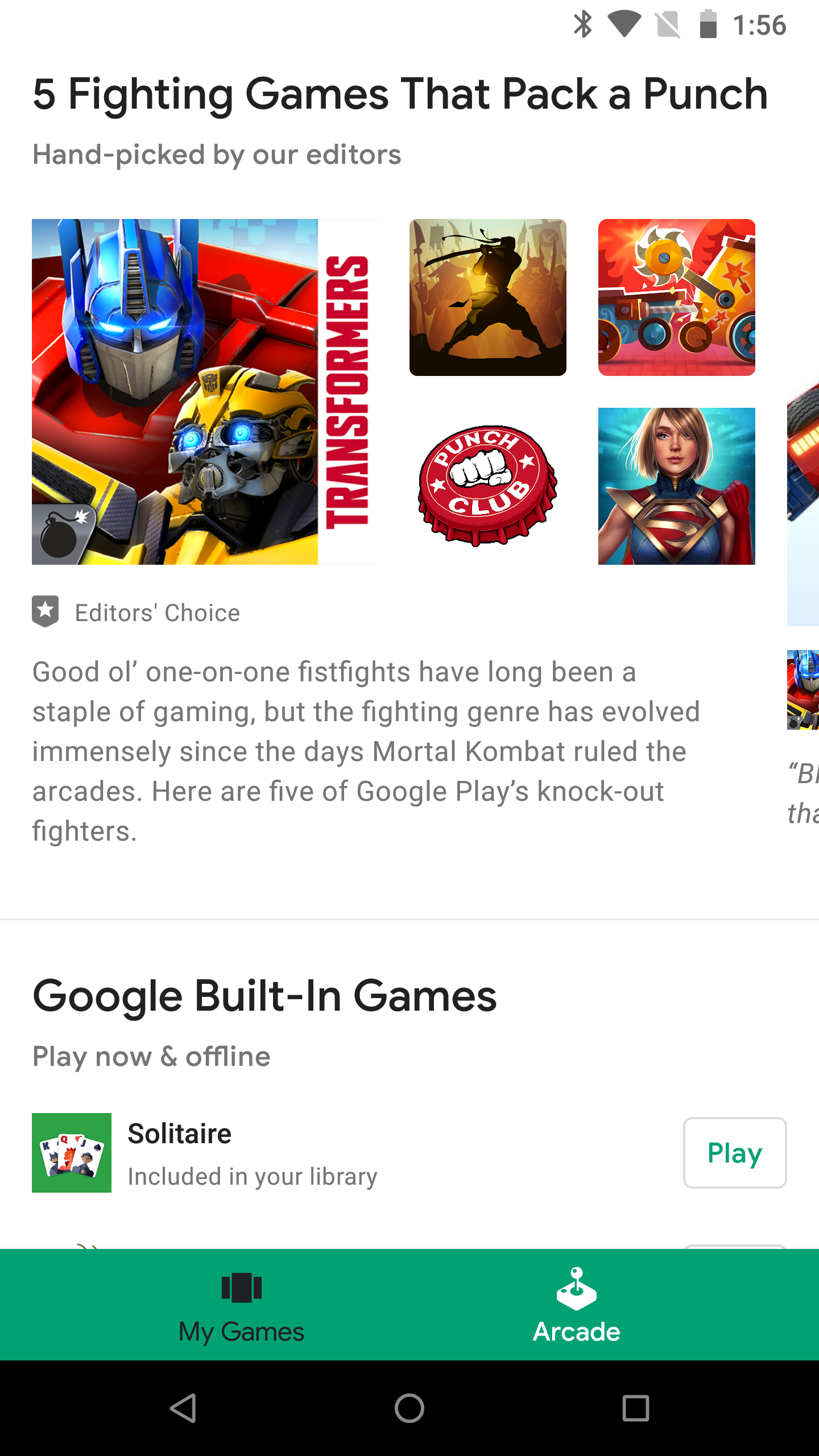Tap the Google Built-In Games heading
819x1456 pixels.
[264, 994]
